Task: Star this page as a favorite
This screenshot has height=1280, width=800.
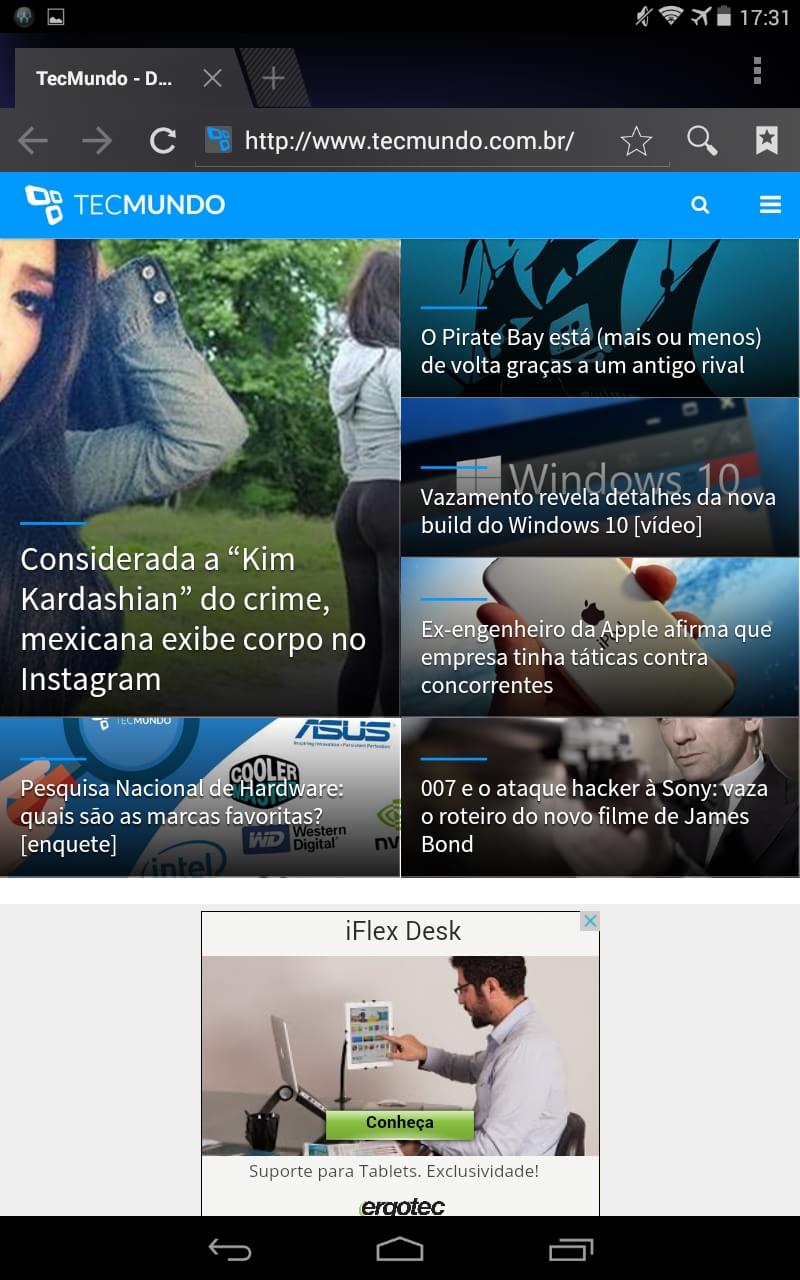Action: [636, 141]
